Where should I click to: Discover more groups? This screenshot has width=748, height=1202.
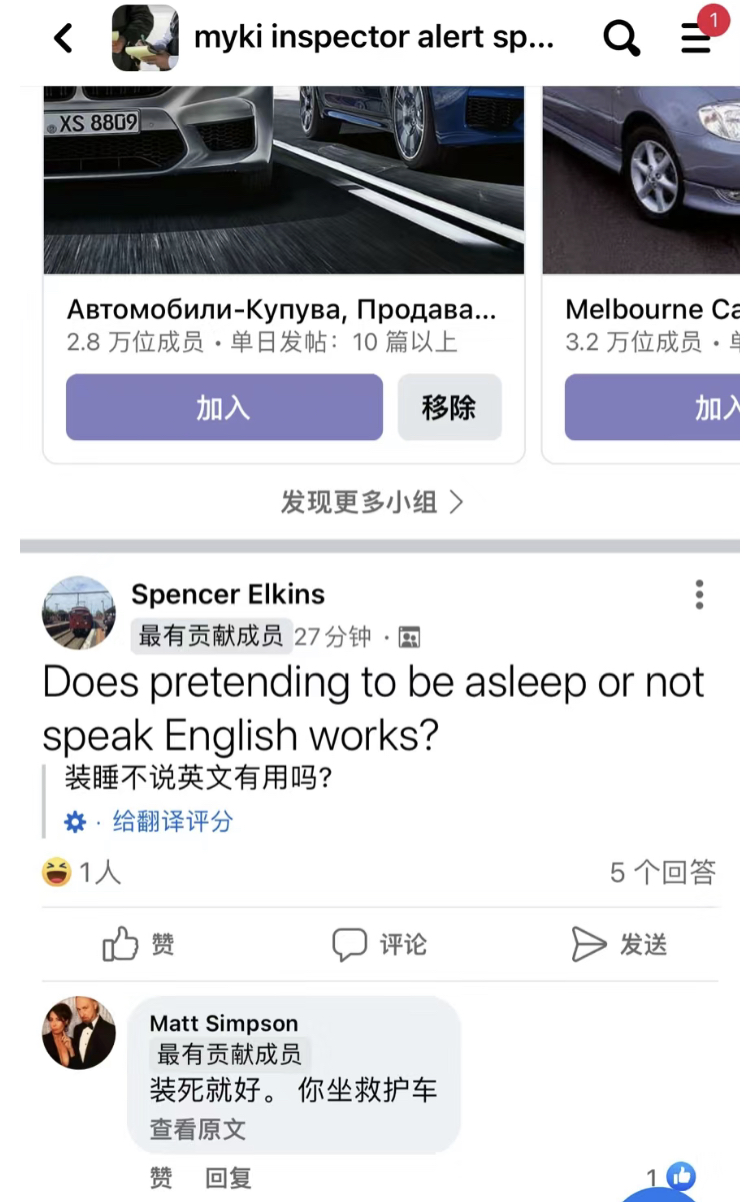pos(372,501)
